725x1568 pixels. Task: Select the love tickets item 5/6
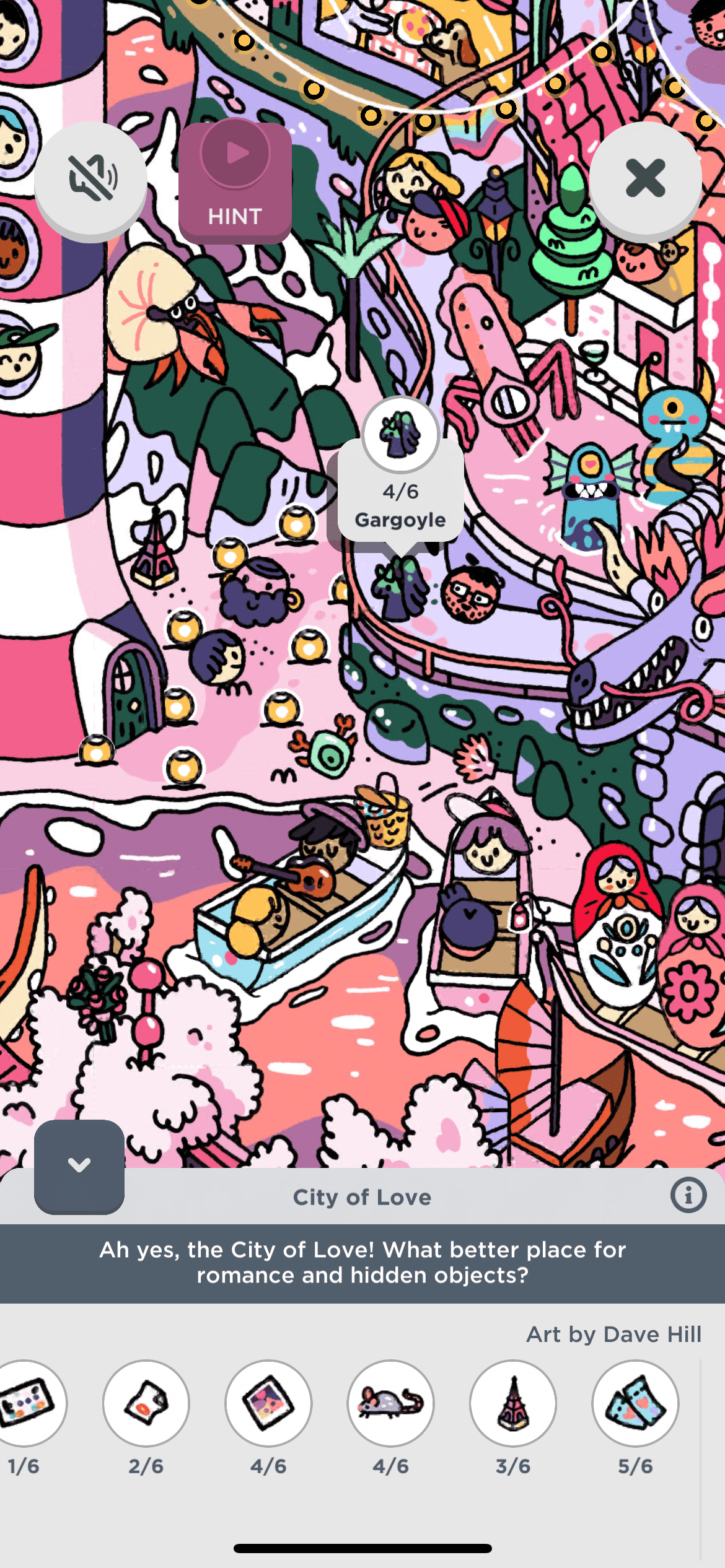pyautogui.click(x=635, y=1403)
